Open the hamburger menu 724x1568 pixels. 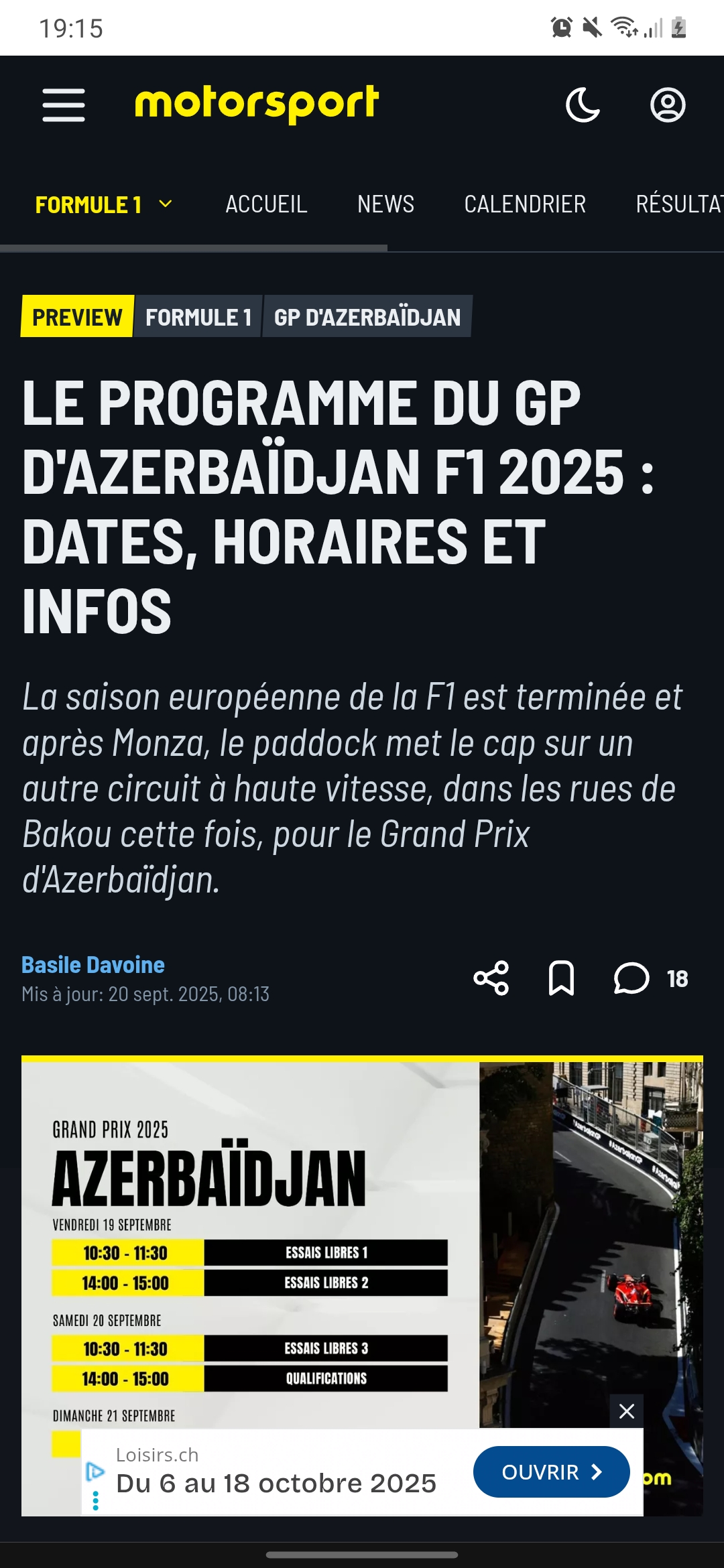click(x=64, y=105)
